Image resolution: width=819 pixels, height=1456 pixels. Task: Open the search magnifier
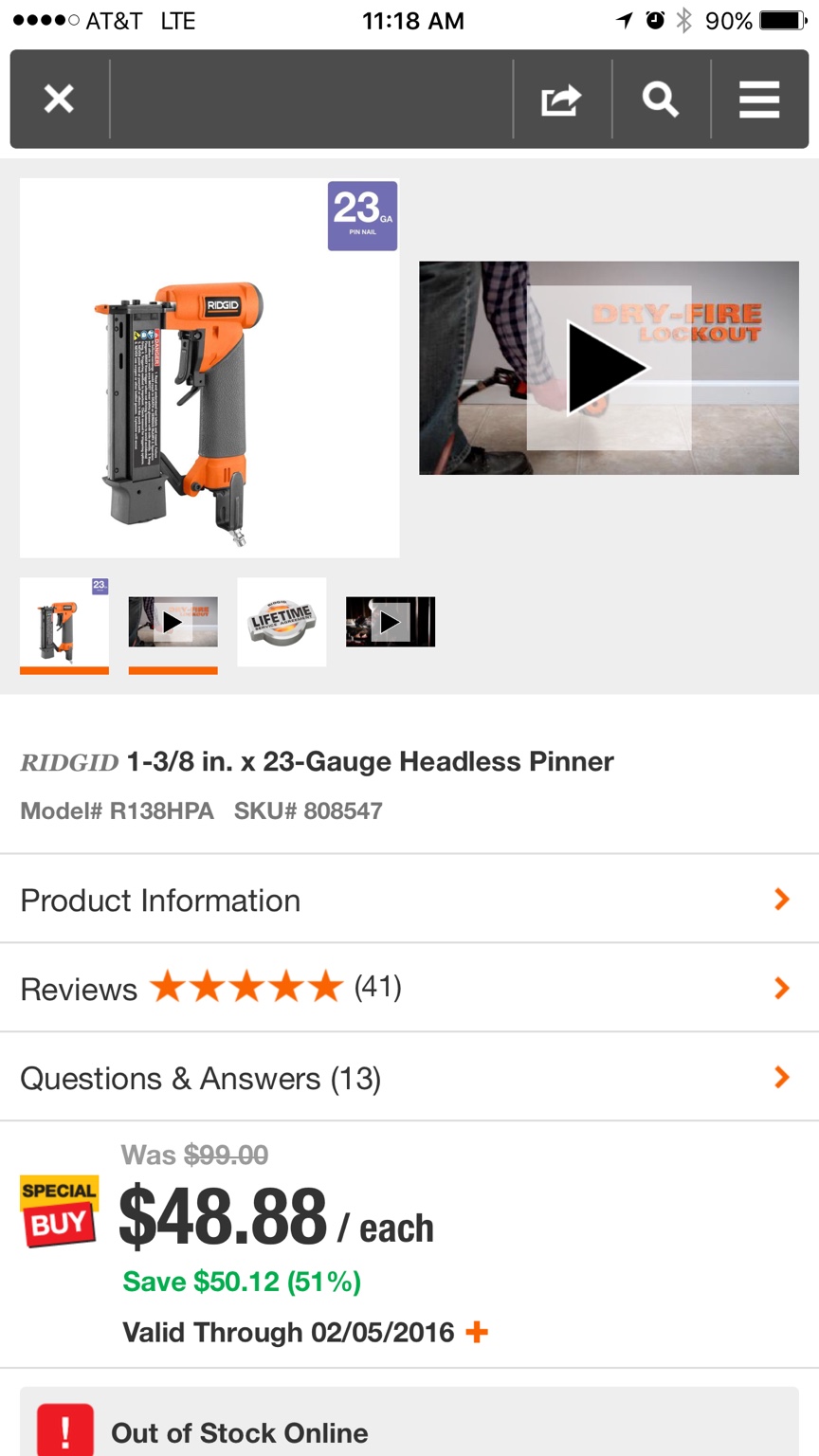pos(661,99)
